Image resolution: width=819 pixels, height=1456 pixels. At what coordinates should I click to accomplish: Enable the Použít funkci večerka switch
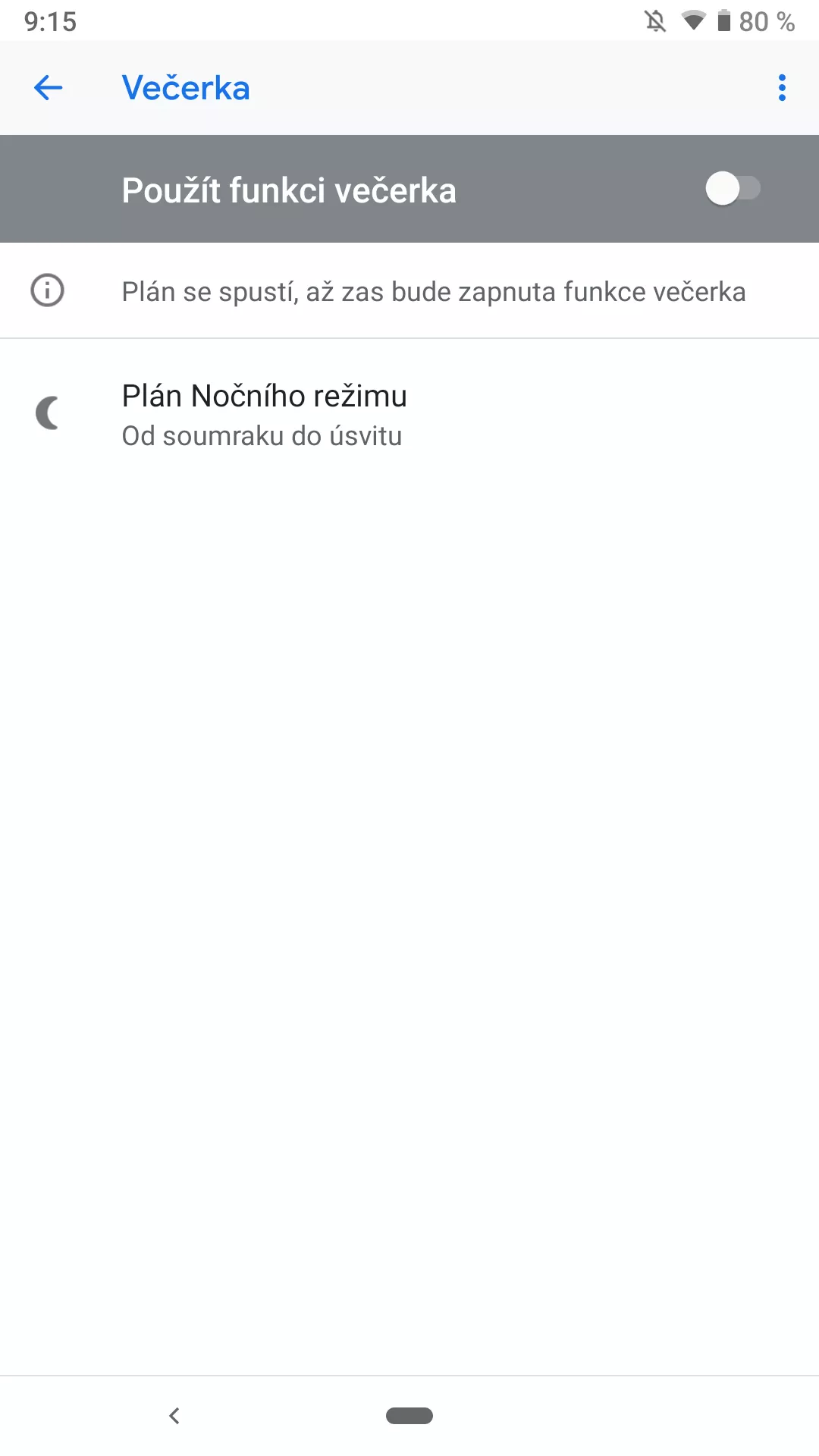pyautogui.click(x=733, y=189)
